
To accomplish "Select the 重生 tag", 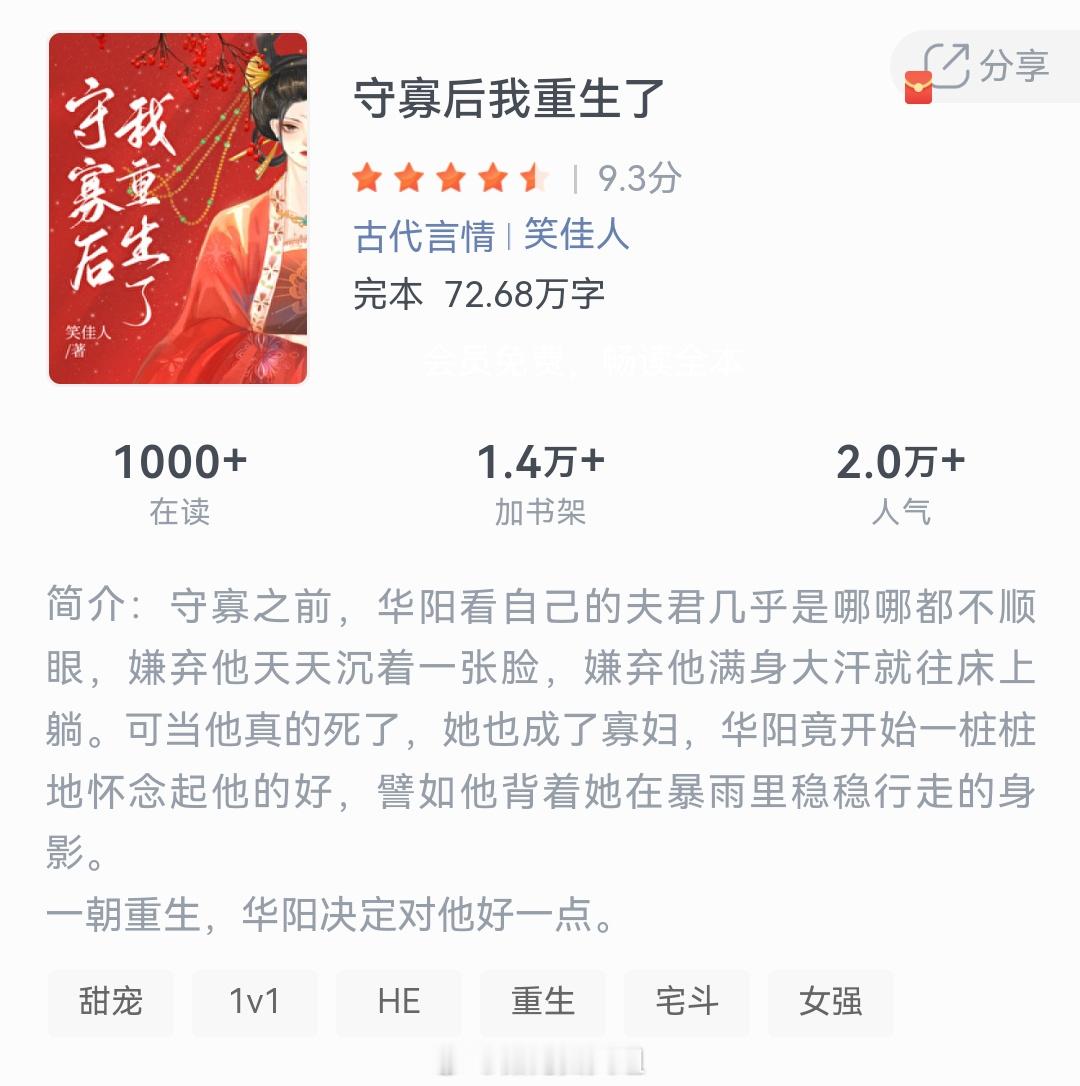I will click(x=543, y=1003).
